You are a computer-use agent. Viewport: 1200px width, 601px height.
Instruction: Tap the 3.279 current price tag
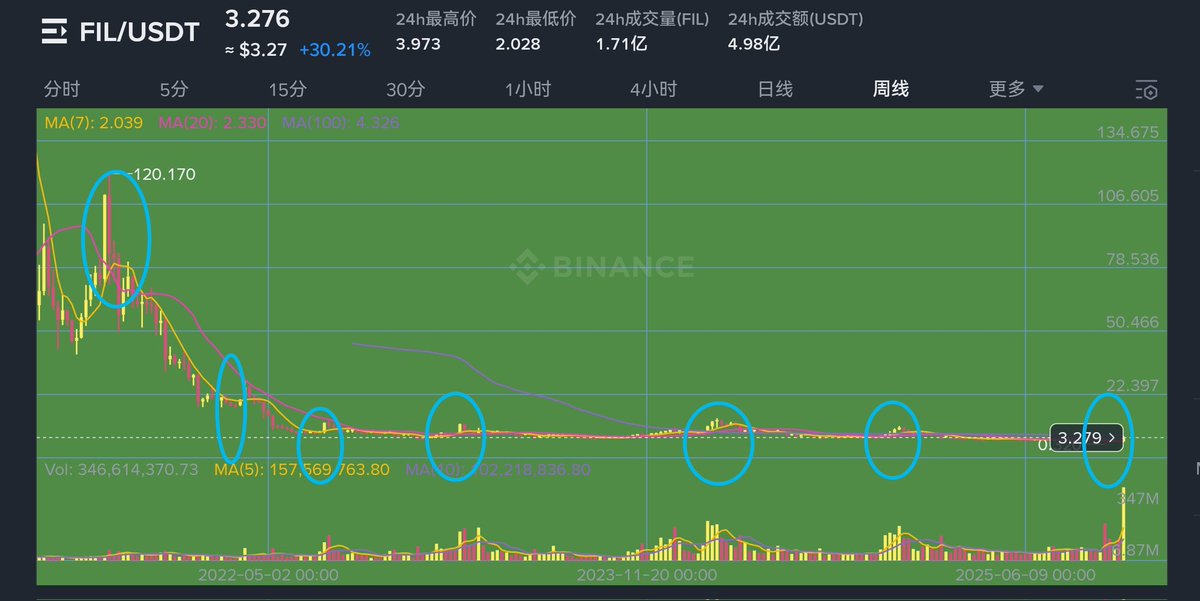1088,438
